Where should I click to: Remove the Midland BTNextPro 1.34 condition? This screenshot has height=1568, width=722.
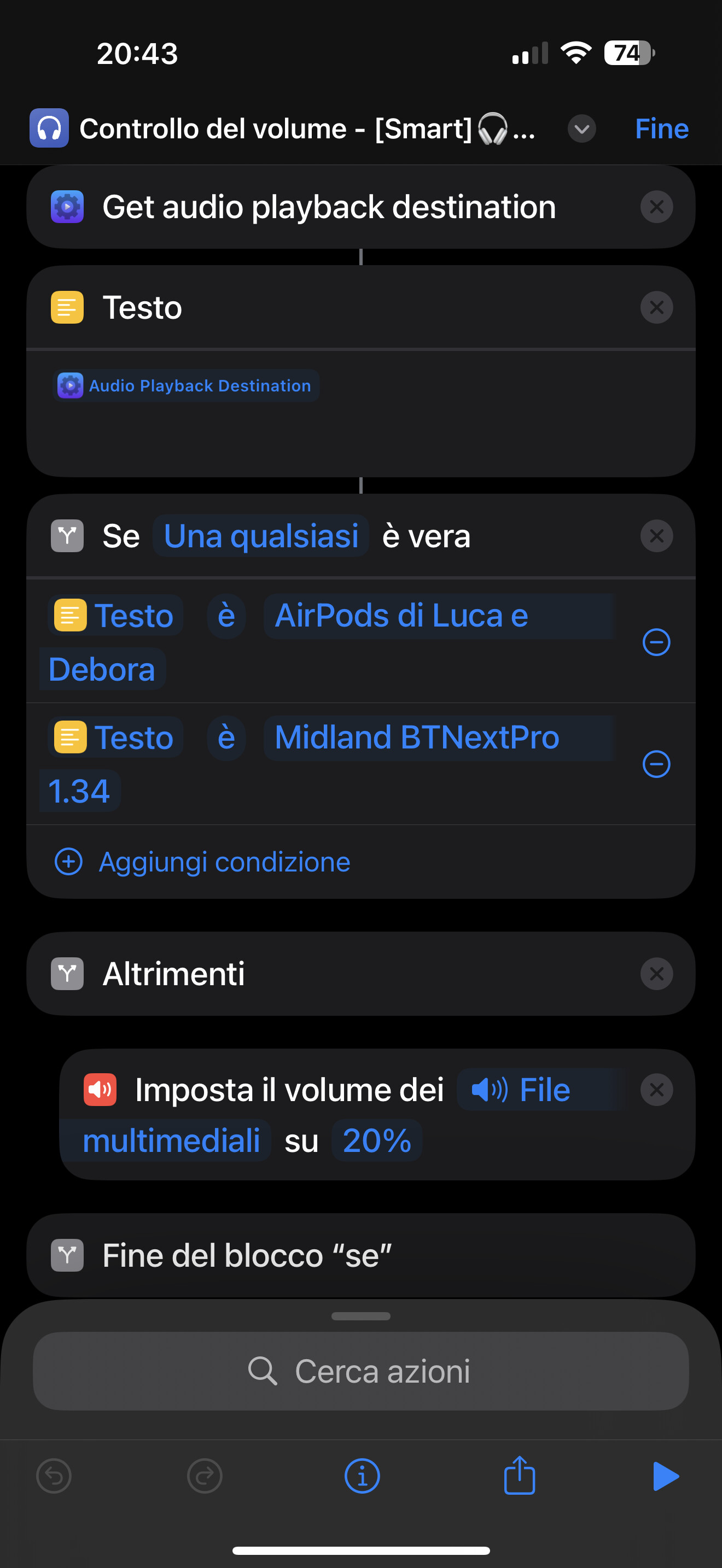coord(656,764)
